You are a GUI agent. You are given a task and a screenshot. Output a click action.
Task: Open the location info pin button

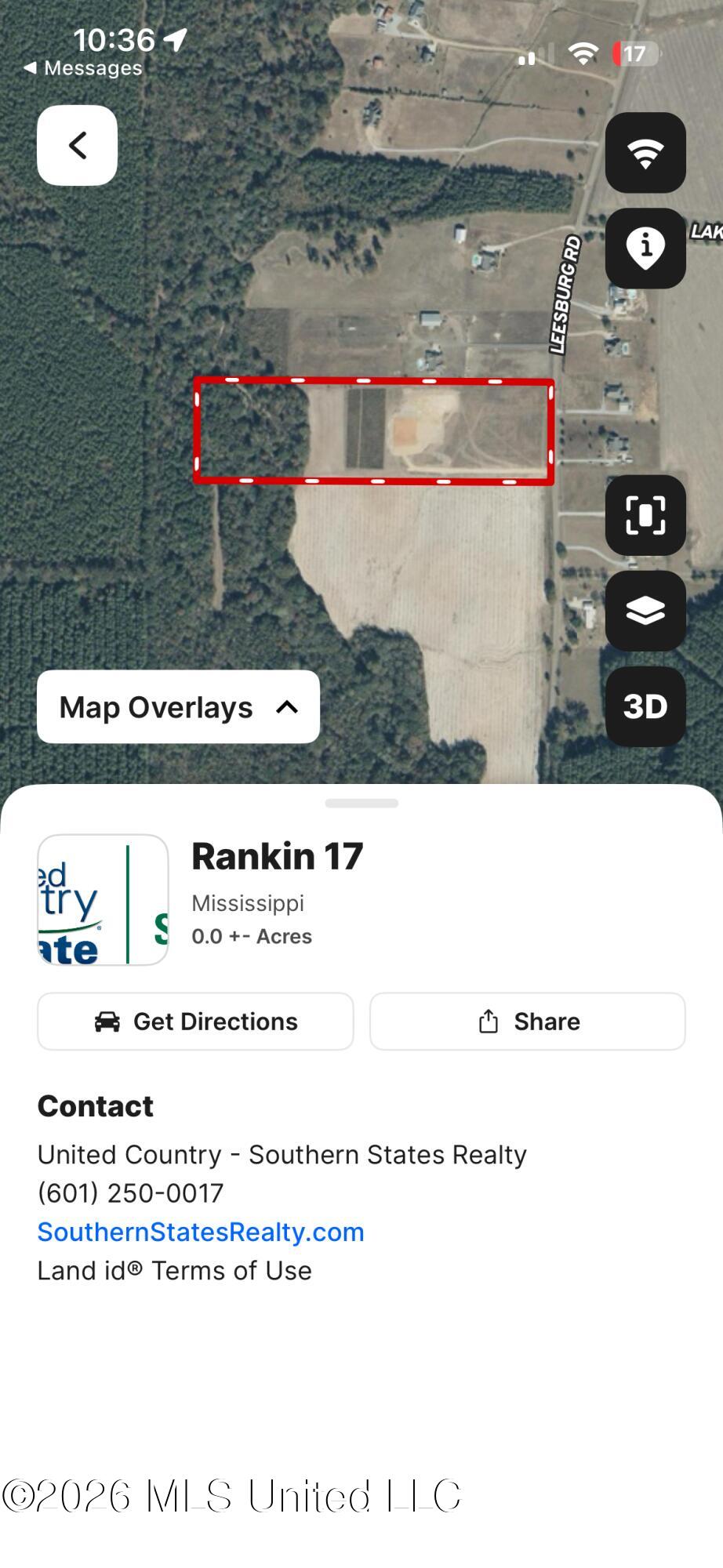point(645,248)
